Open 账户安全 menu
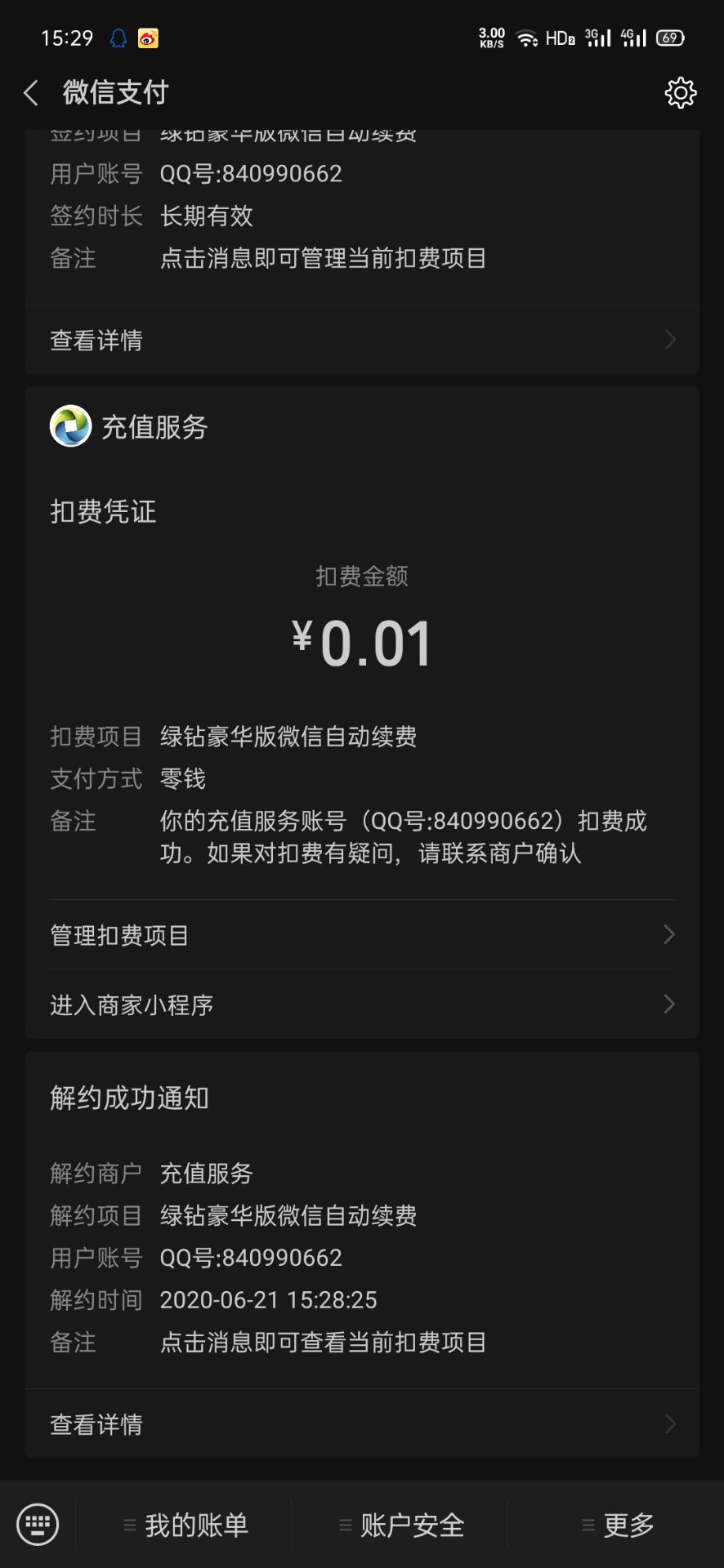 tap(400, 1525)
